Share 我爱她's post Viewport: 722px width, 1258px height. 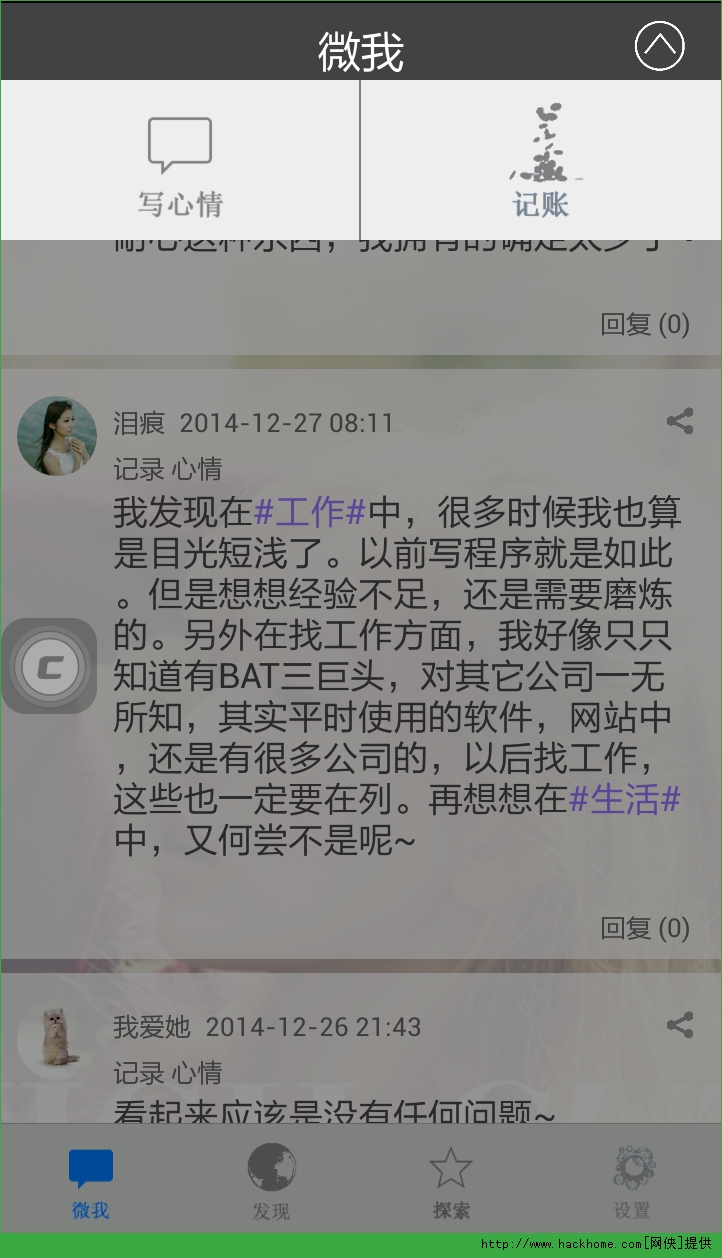point(680,1025)
